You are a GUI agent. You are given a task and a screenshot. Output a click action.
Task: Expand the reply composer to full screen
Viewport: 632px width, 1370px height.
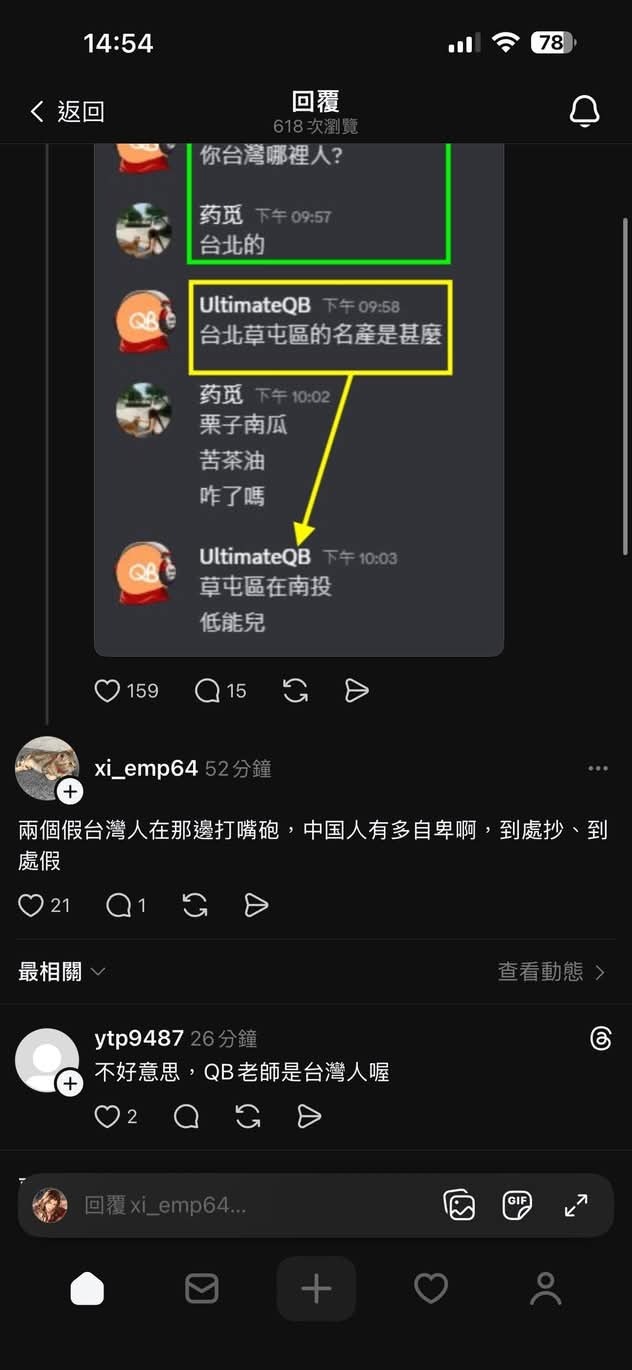click(x=576, y=1205)
